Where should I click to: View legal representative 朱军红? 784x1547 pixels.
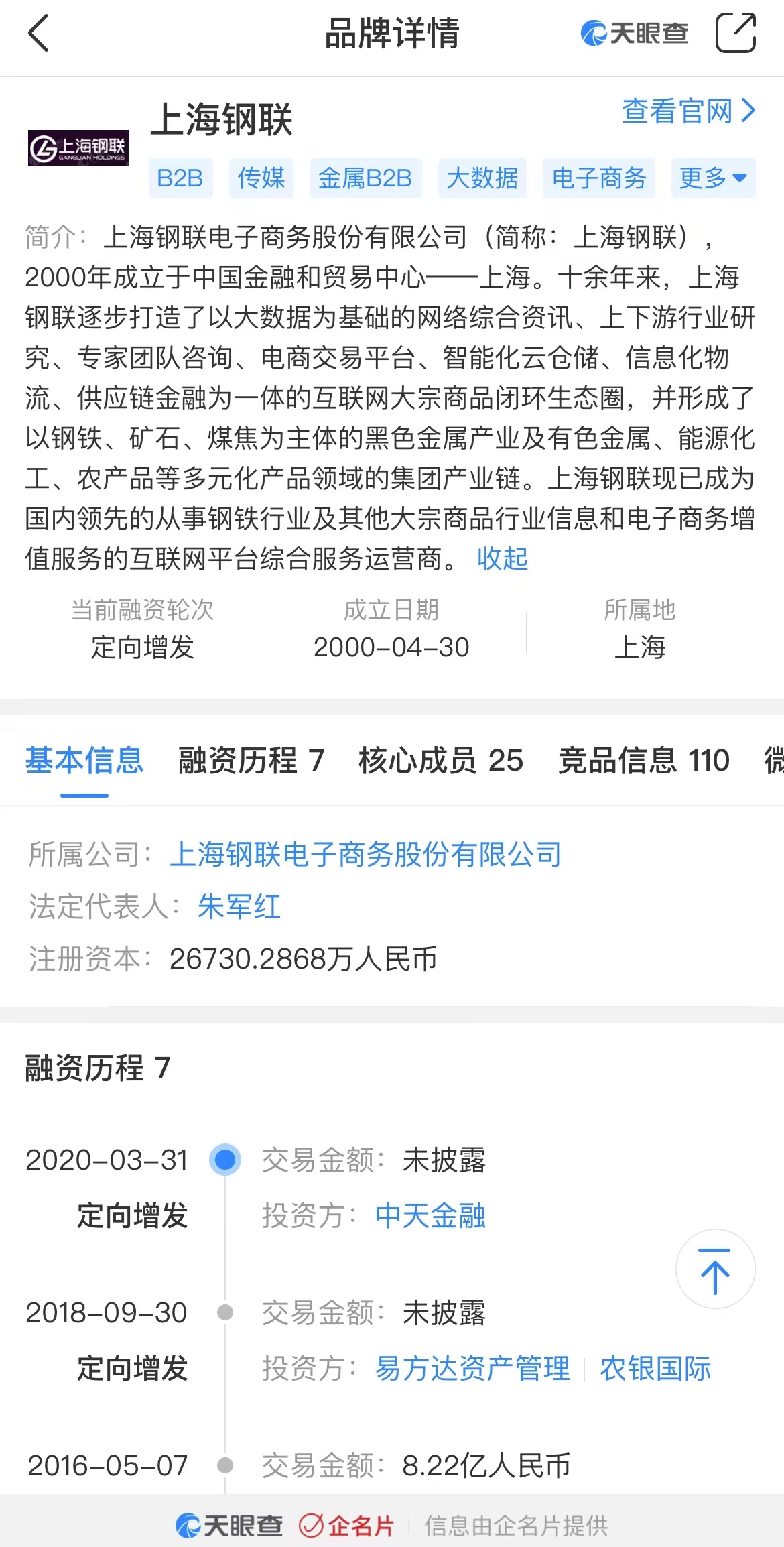pyautogui.click(x=239, y=907)
